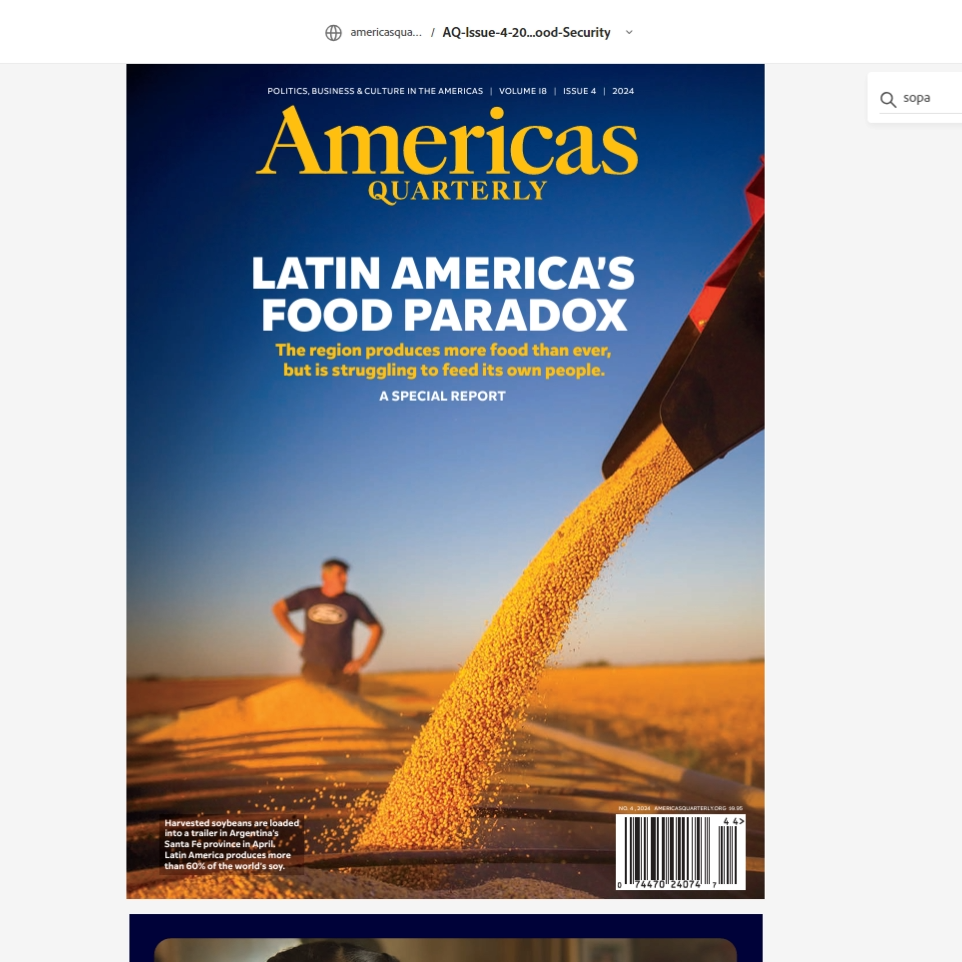
Task: Tap the search magnifier icon
Action: pyautogui.click(x=887, y=99)
